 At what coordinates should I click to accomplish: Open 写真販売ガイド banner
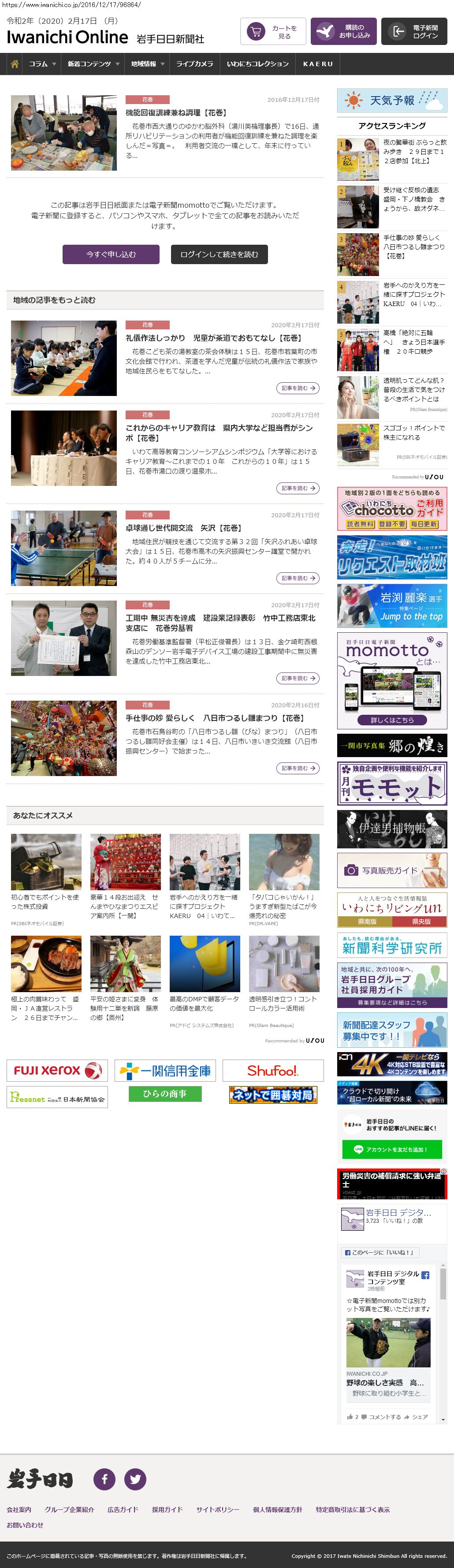coord(392,870)
